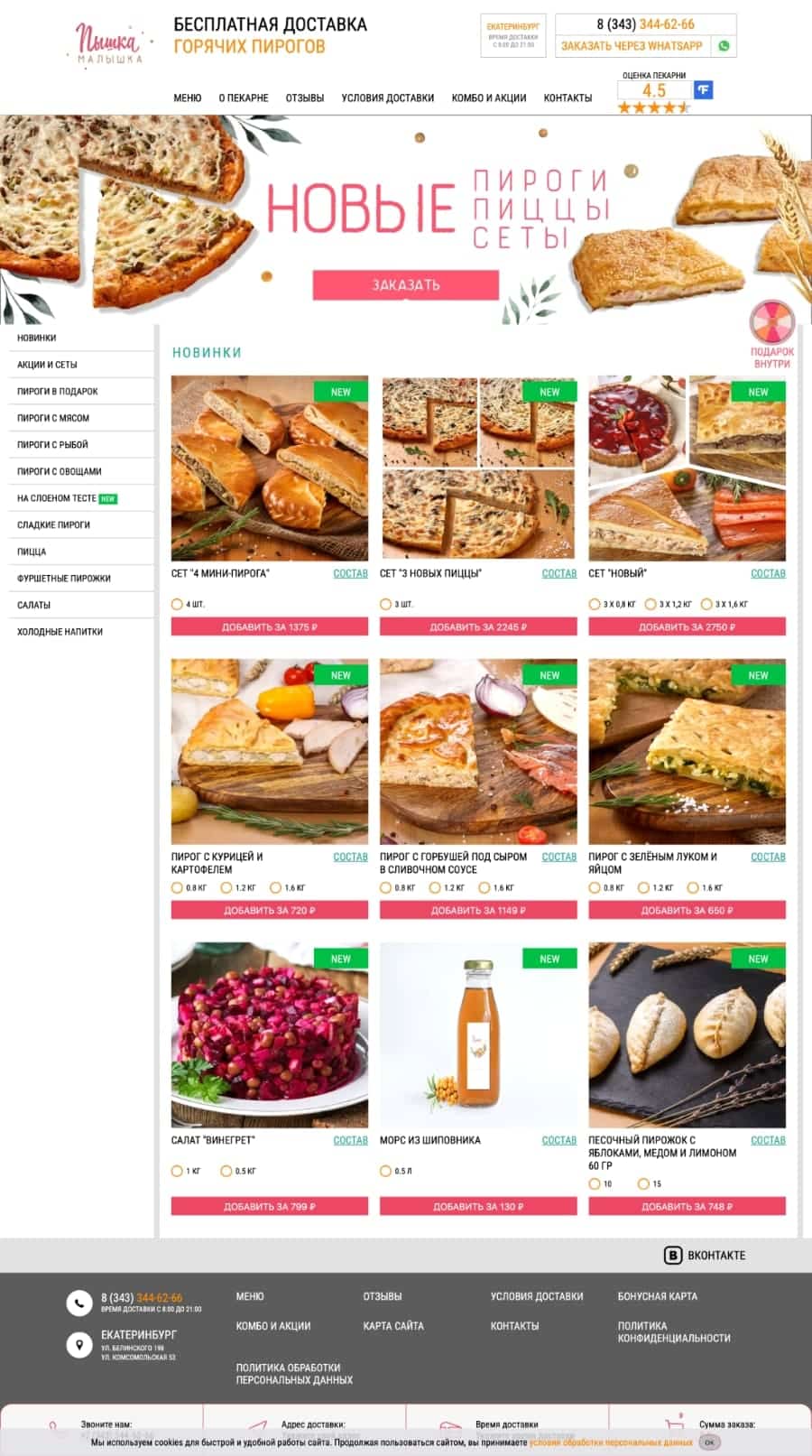
Task: Add Сет 4 мини-пирога for 1375 ₽
Action: pos(269,626)
